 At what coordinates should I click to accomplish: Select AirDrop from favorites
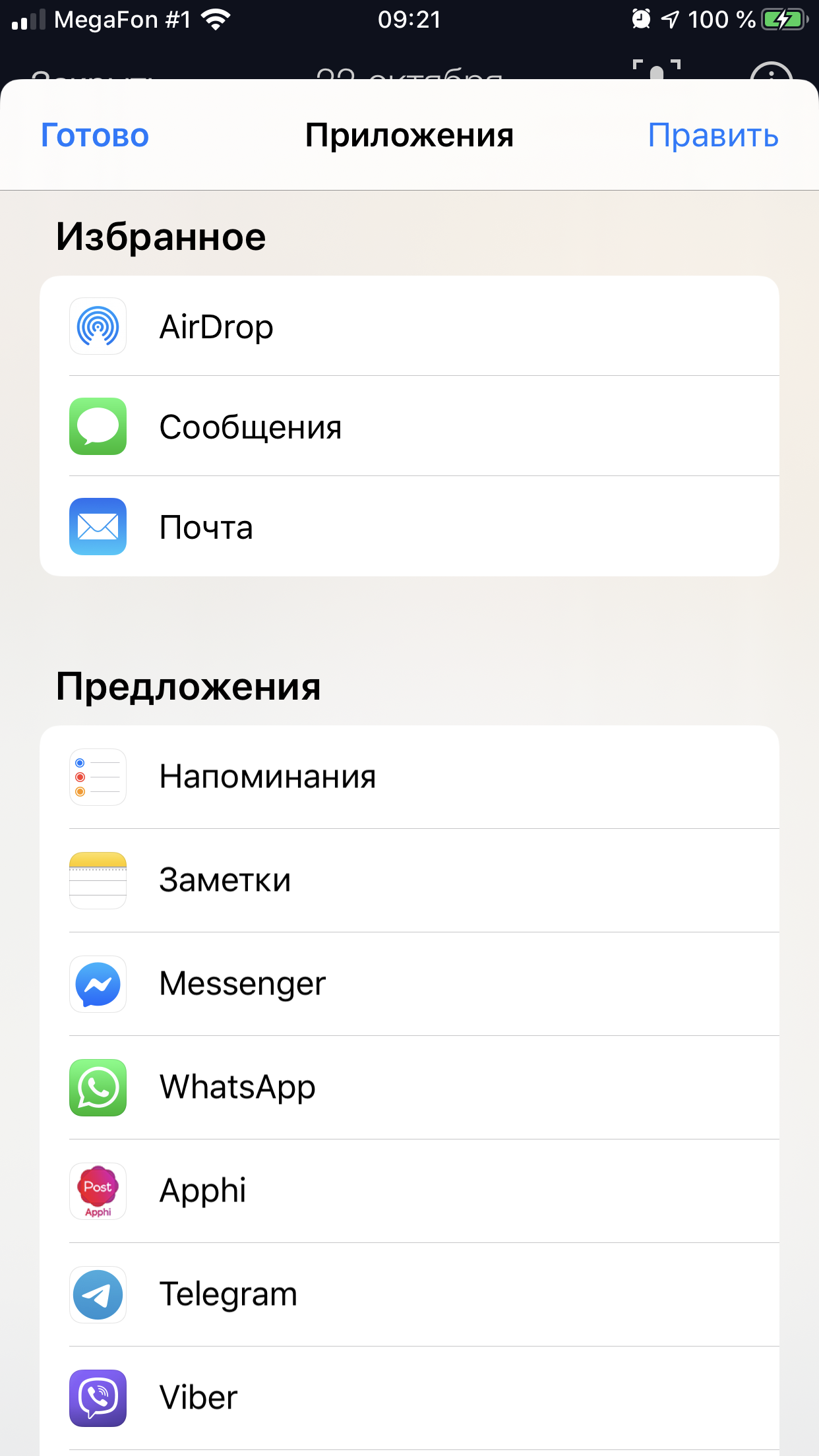click(x=409, y=326)
